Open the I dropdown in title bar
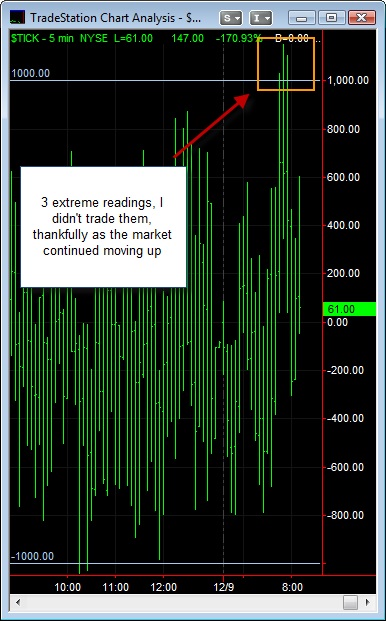Viewport: 386px width, 621px height. click(x=261, y=18)
